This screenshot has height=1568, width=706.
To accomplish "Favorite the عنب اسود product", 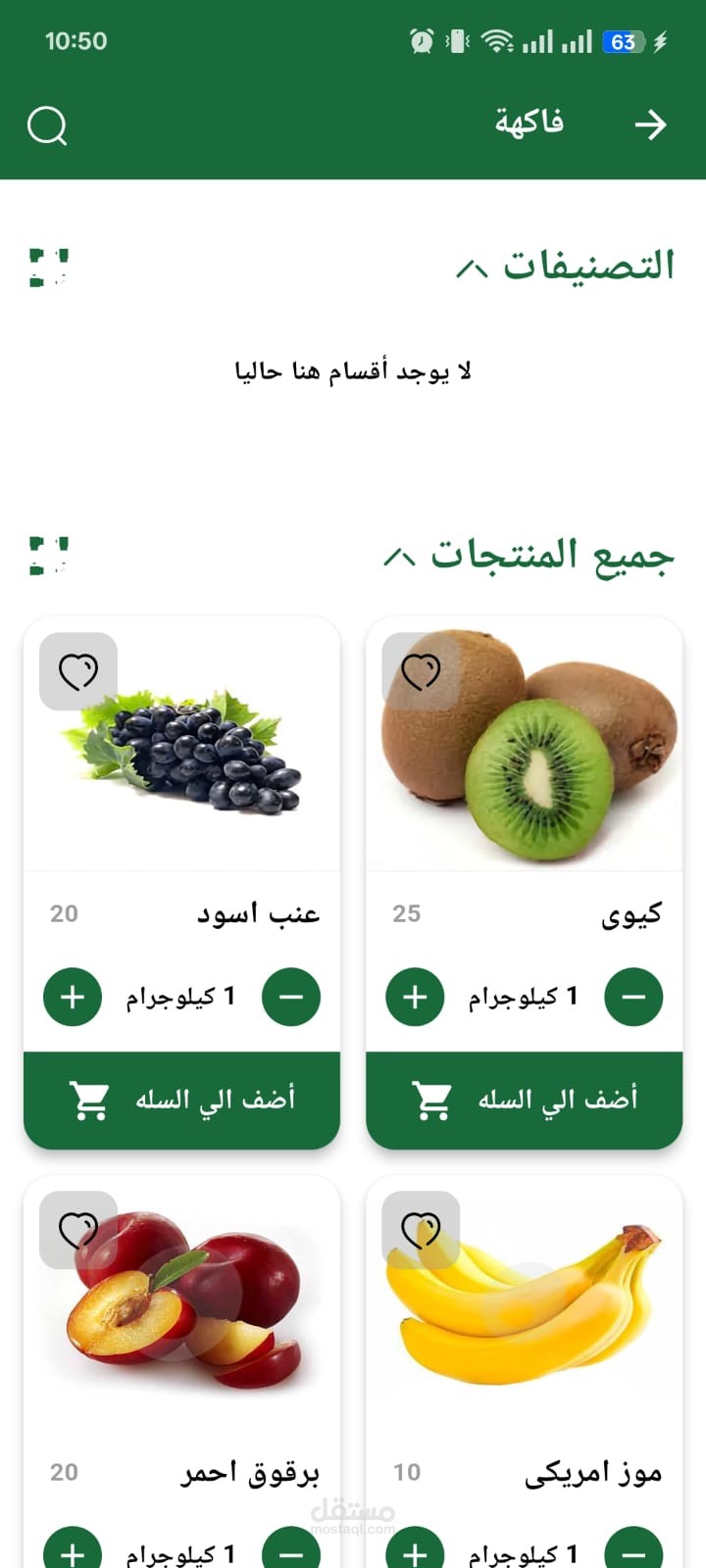I will coord(78,671).
